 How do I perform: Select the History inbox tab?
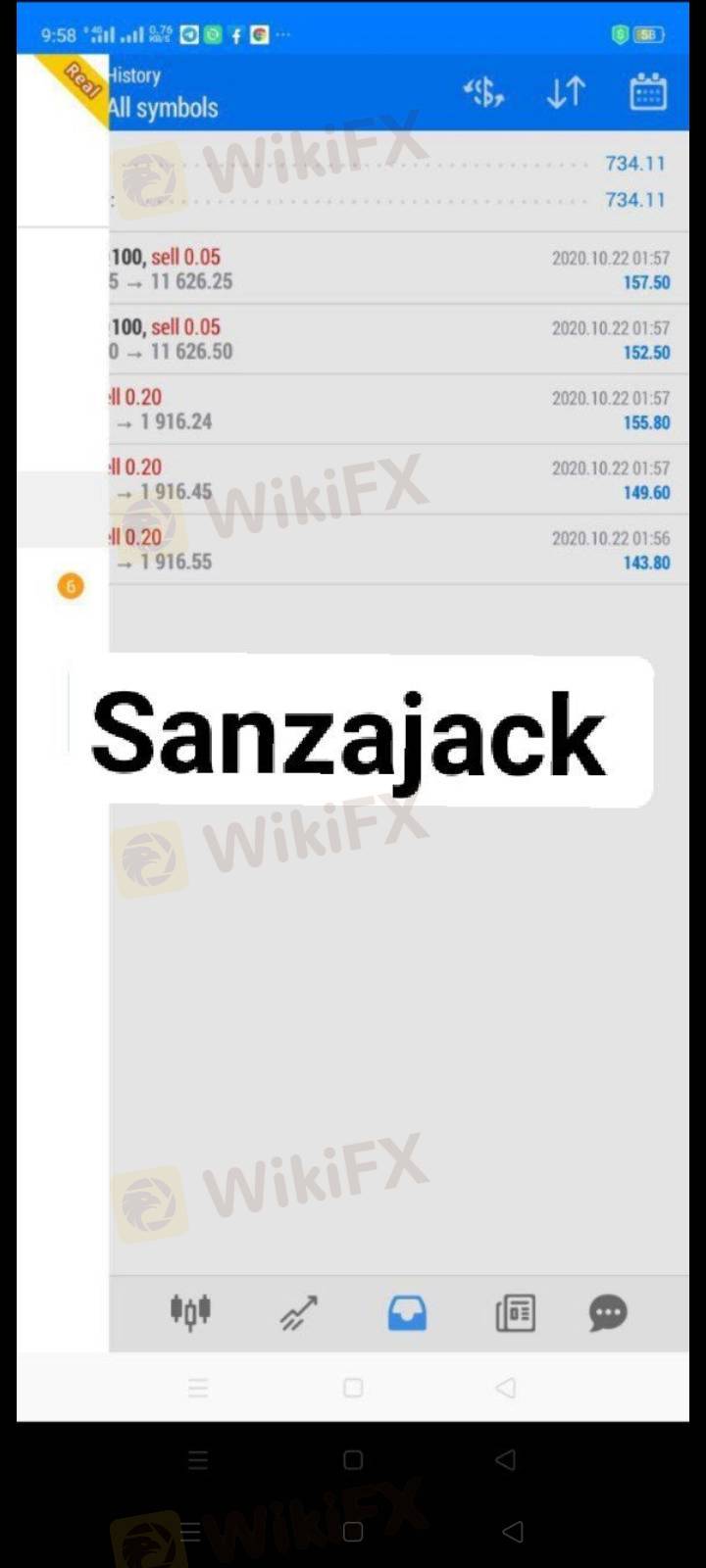[407, 1312]
